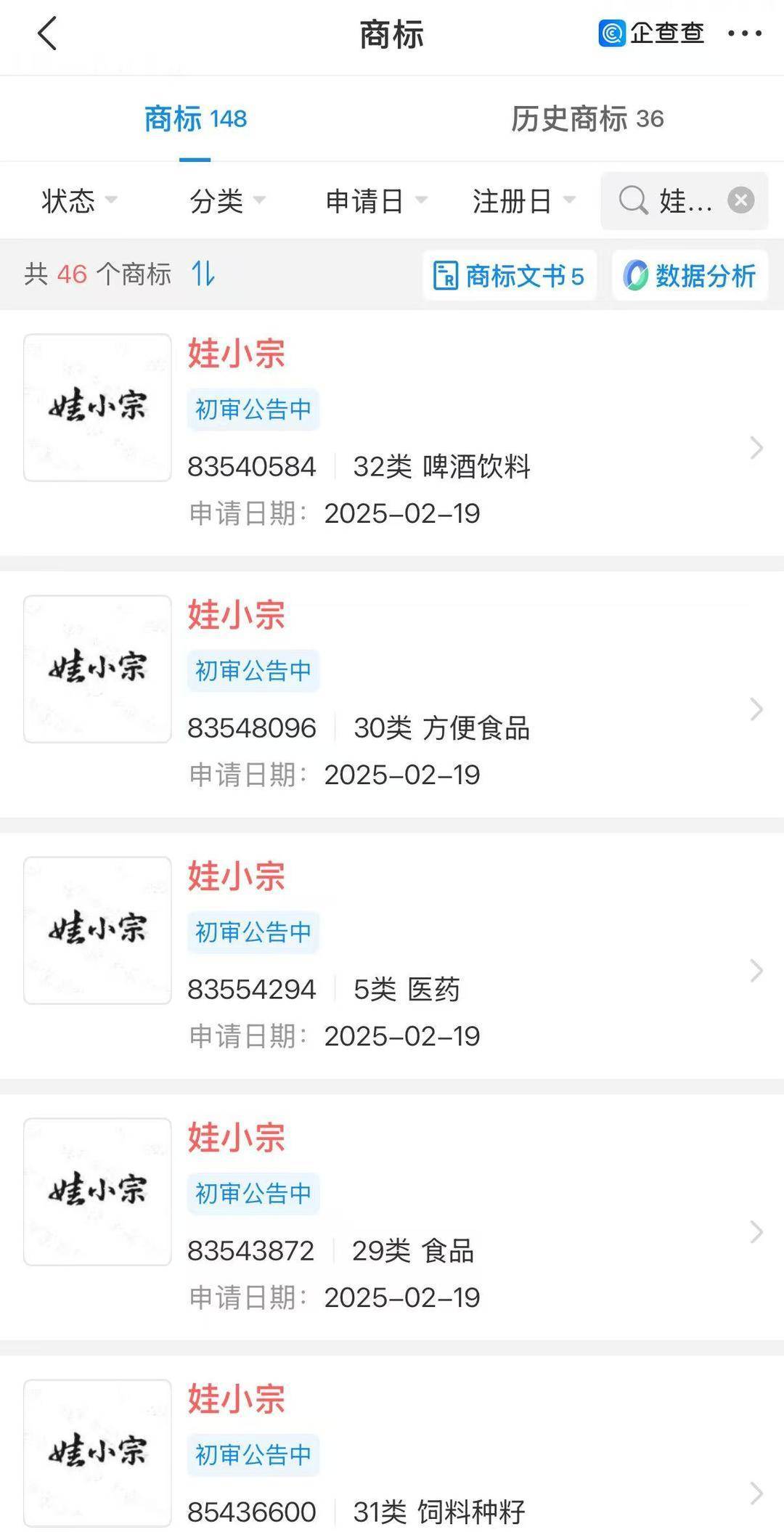This screenshot has height=1532, width=784.
Task: Switch to the 历史商标 tab
Action: [587, 119]
